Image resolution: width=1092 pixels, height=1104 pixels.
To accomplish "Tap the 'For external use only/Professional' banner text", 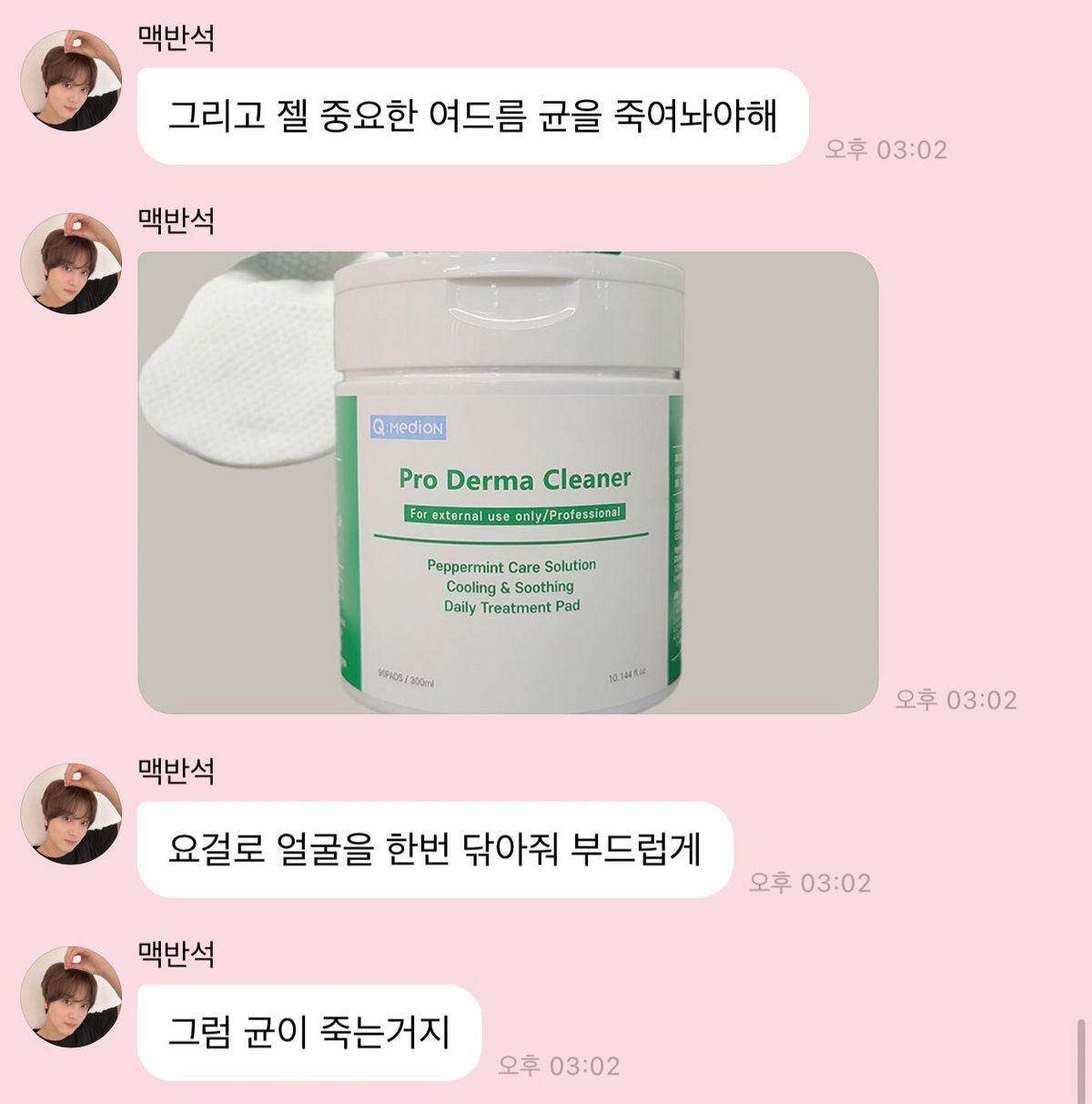I will pyautogui.click(x=517, y=513).
